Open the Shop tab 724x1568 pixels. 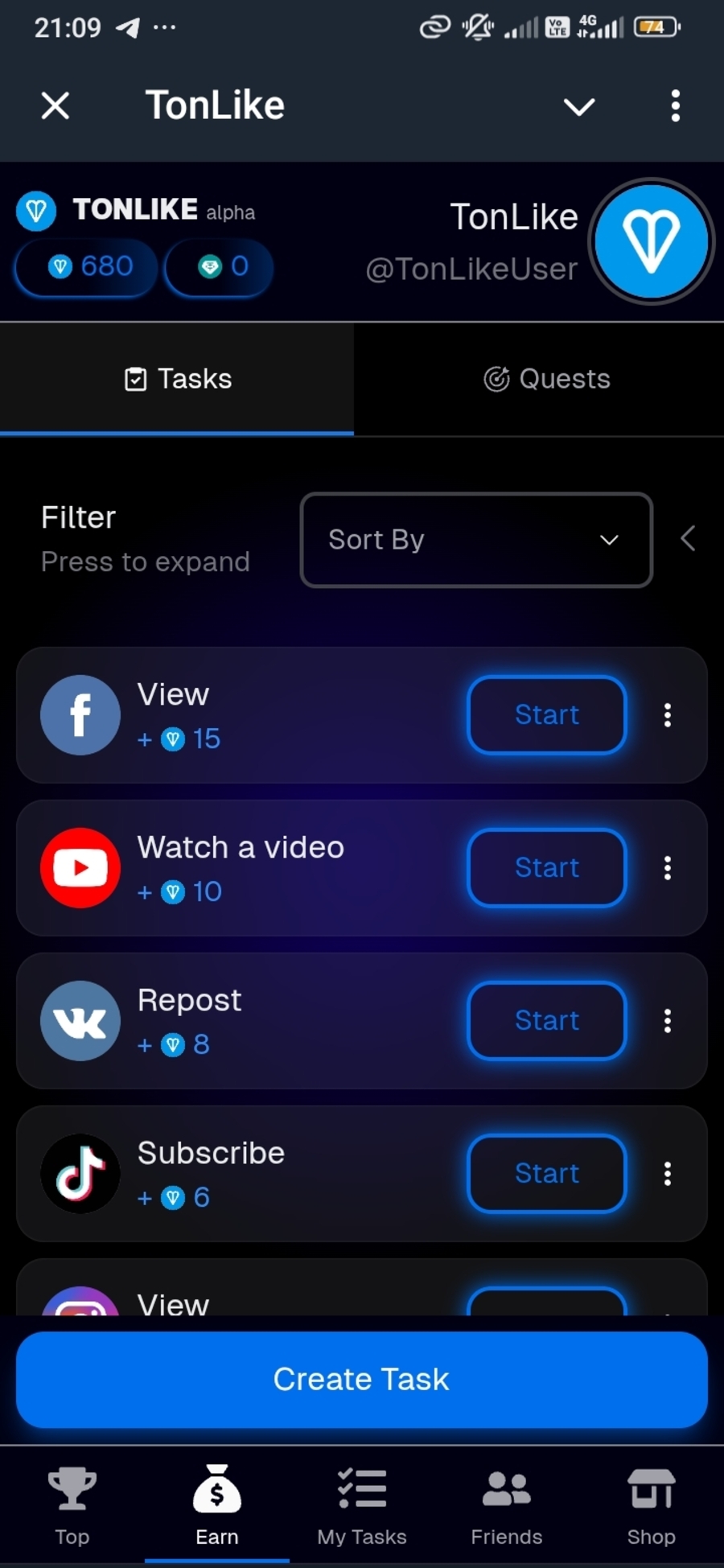pos(651,1506)
